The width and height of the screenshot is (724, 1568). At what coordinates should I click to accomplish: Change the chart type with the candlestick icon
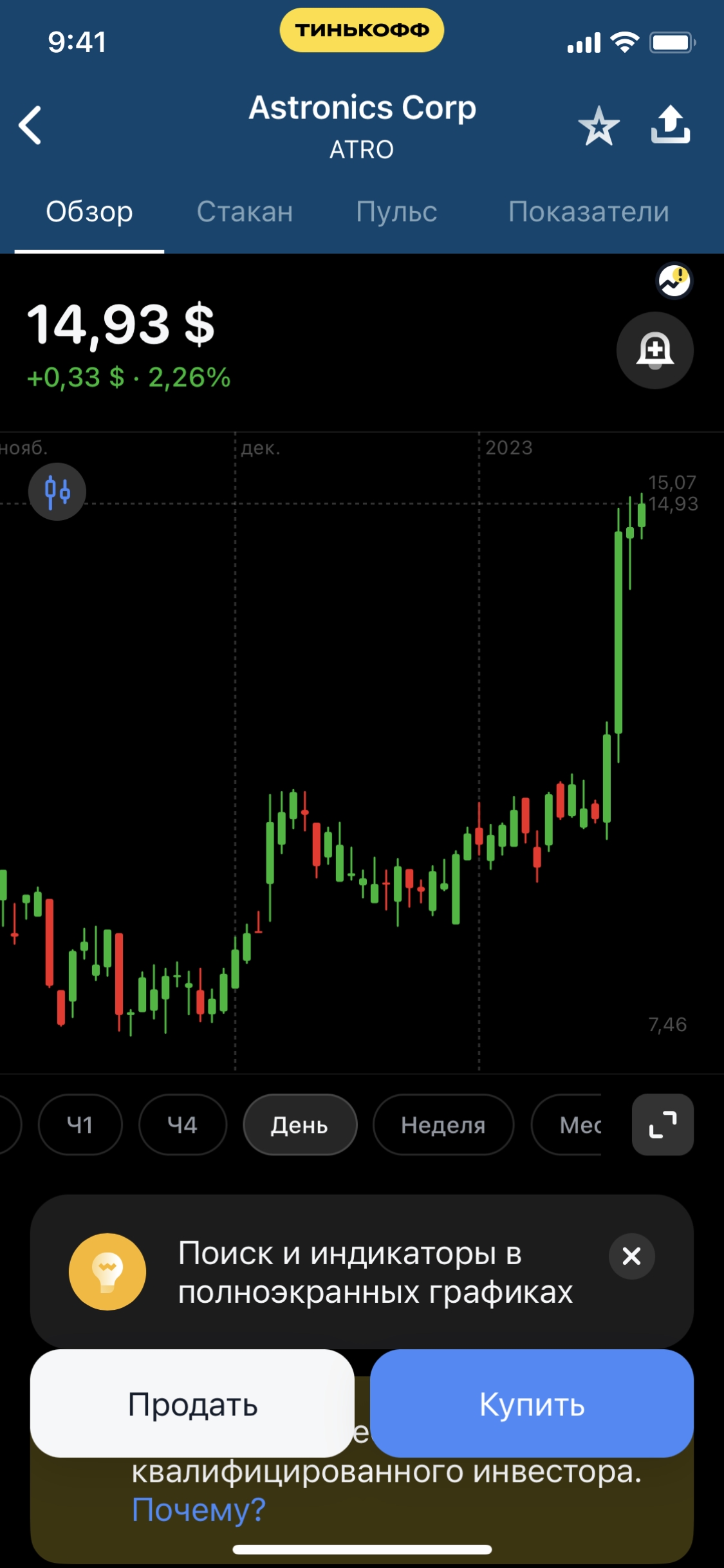click(57, 492)
